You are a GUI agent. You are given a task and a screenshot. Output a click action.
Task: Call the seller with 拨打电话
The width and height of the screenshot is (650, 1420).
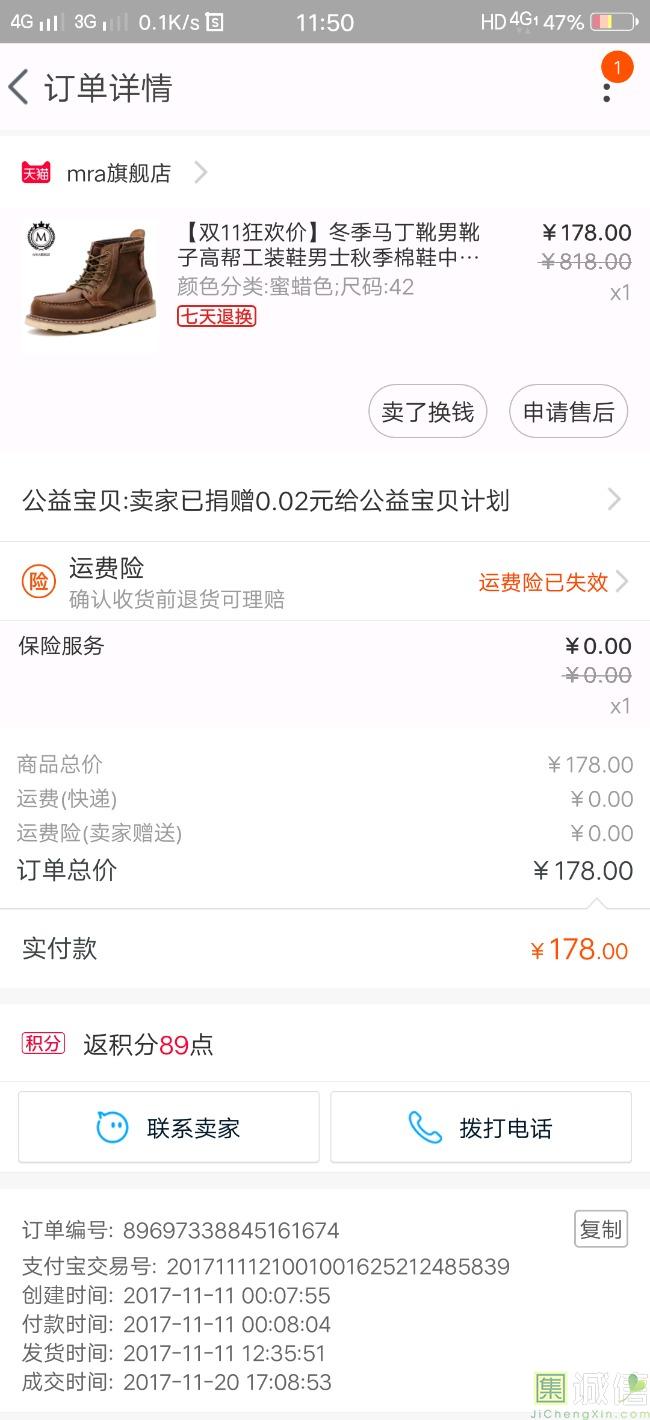481,1127
